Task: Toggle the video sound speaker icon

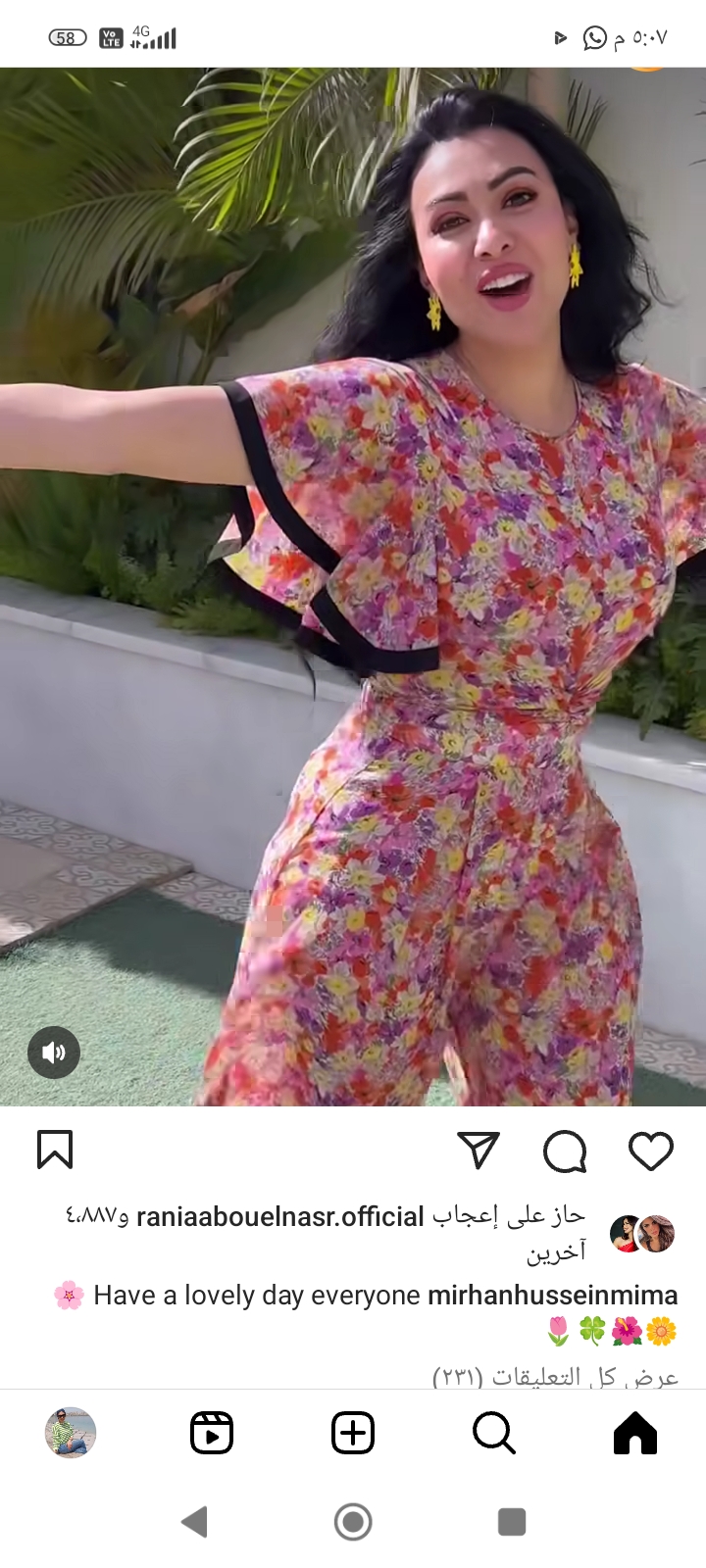Action: coord(54,1053)
